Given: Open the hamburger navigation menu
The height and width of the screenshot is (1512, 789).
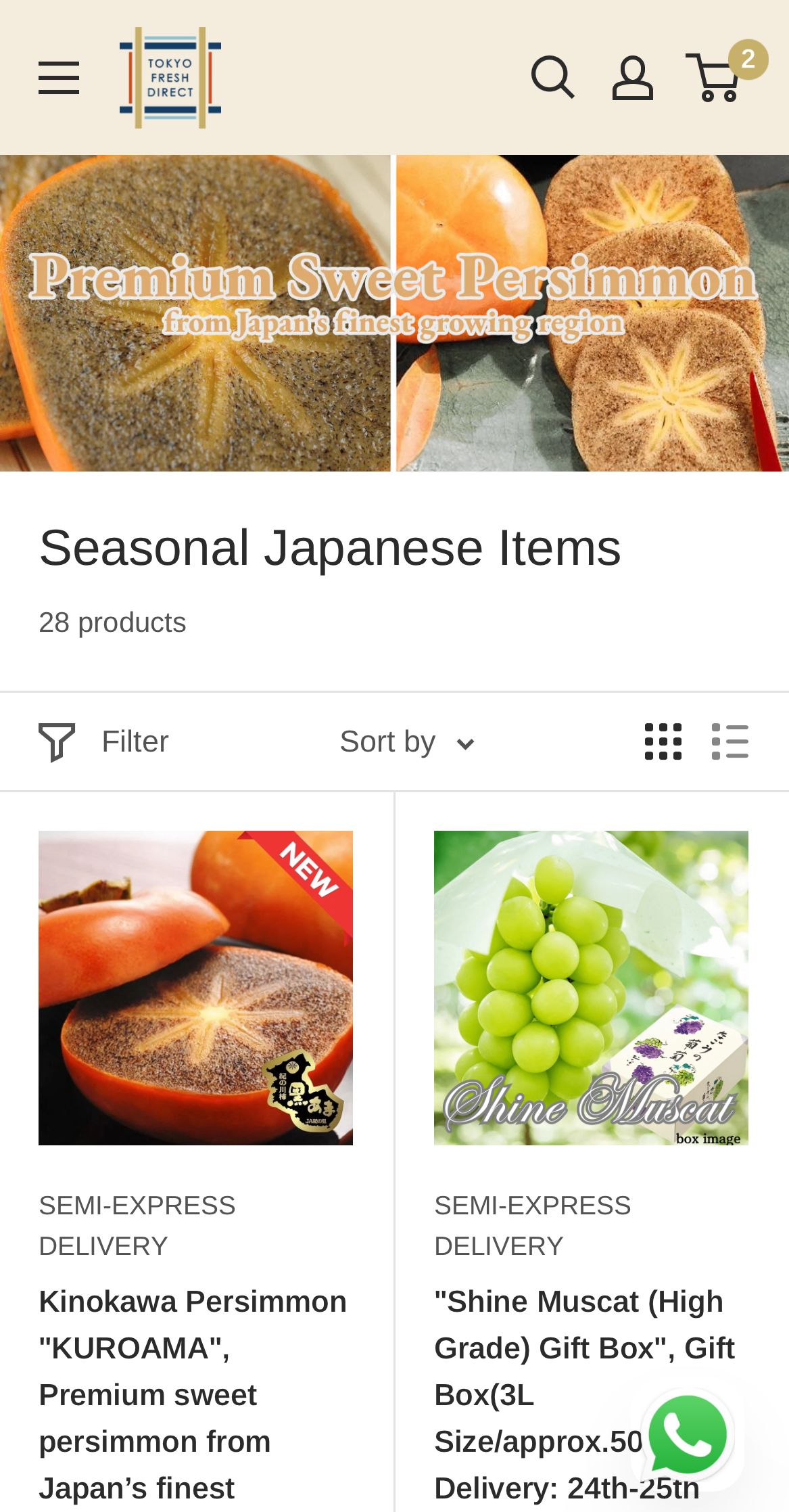Looking at the screenshot, I should click(59, 78).
